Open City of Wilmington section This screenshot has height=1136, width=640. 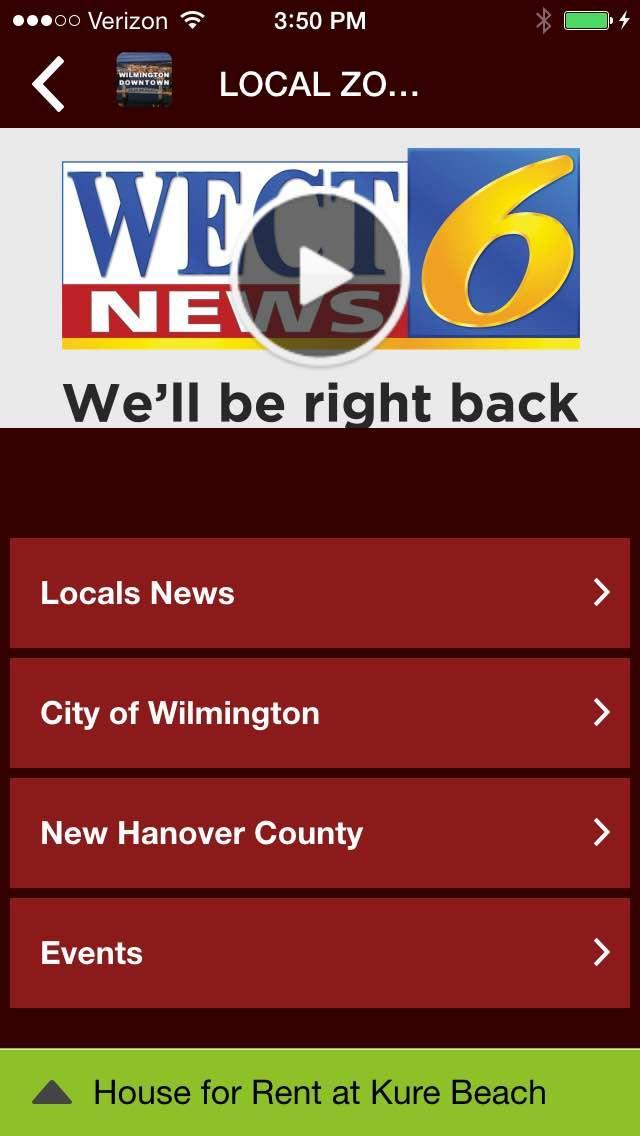tap(320, 713)
